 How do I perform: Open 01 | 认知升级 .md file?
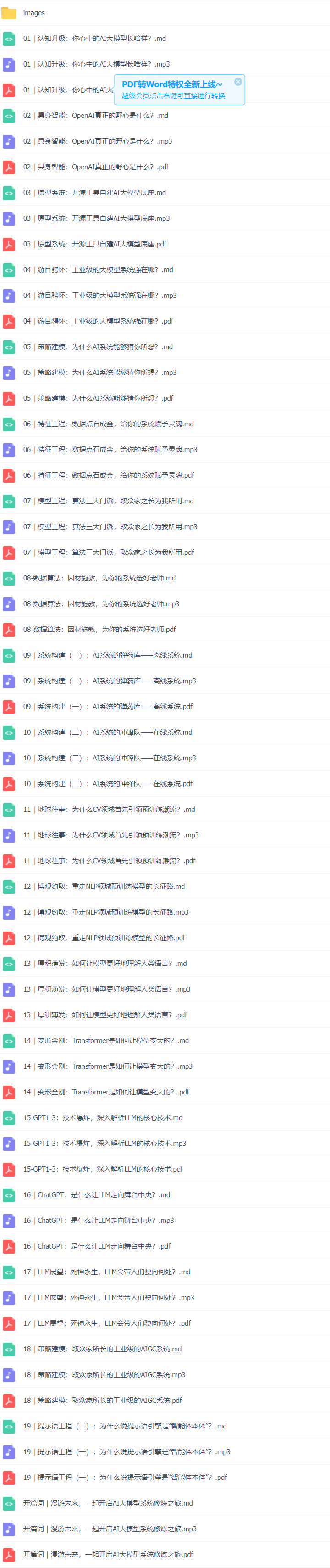[94, 39]
